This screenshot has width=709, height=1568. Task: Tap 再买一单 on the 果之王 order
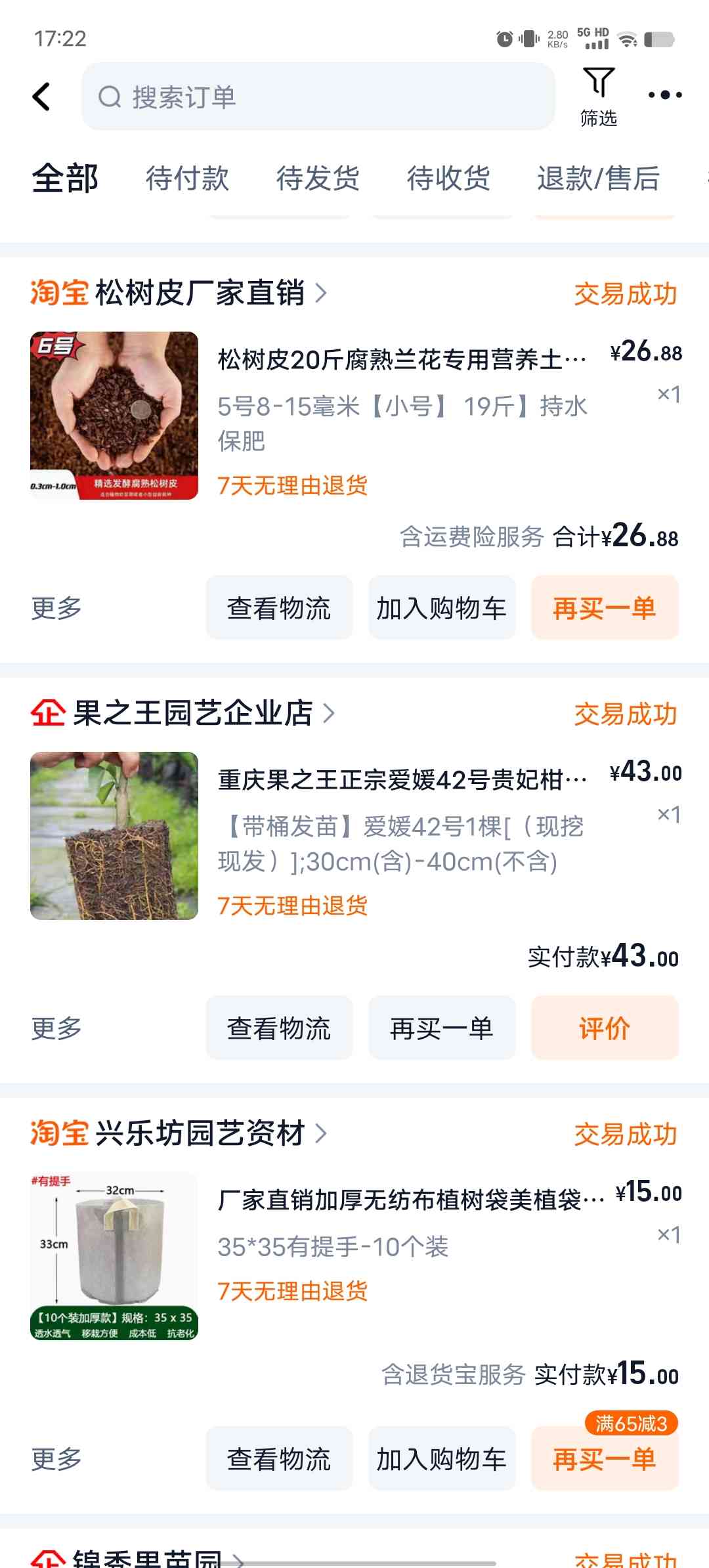(442, 1028)
